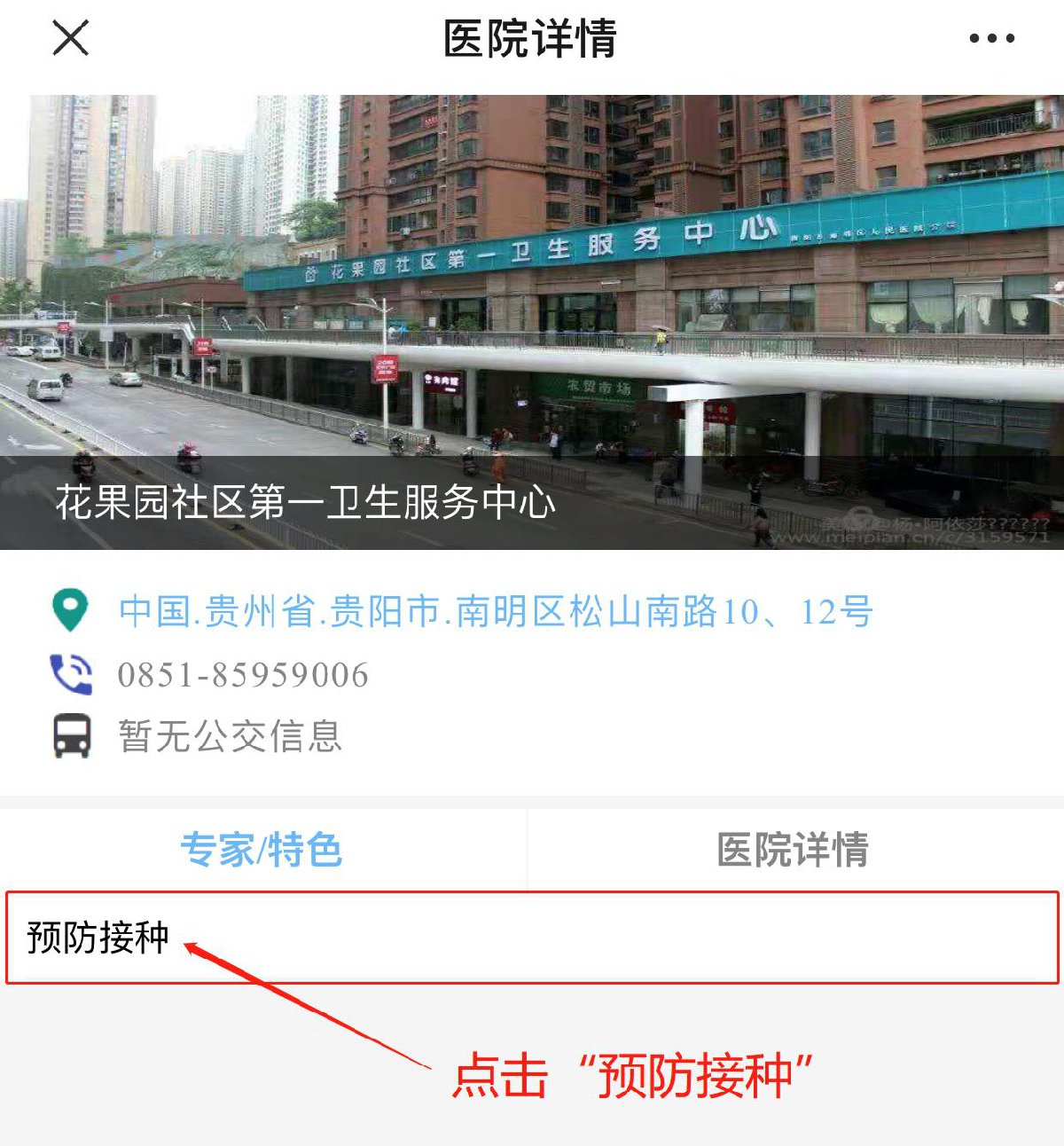
Task: Open the three-dot overflow menu
Action: tap(991, 38)
